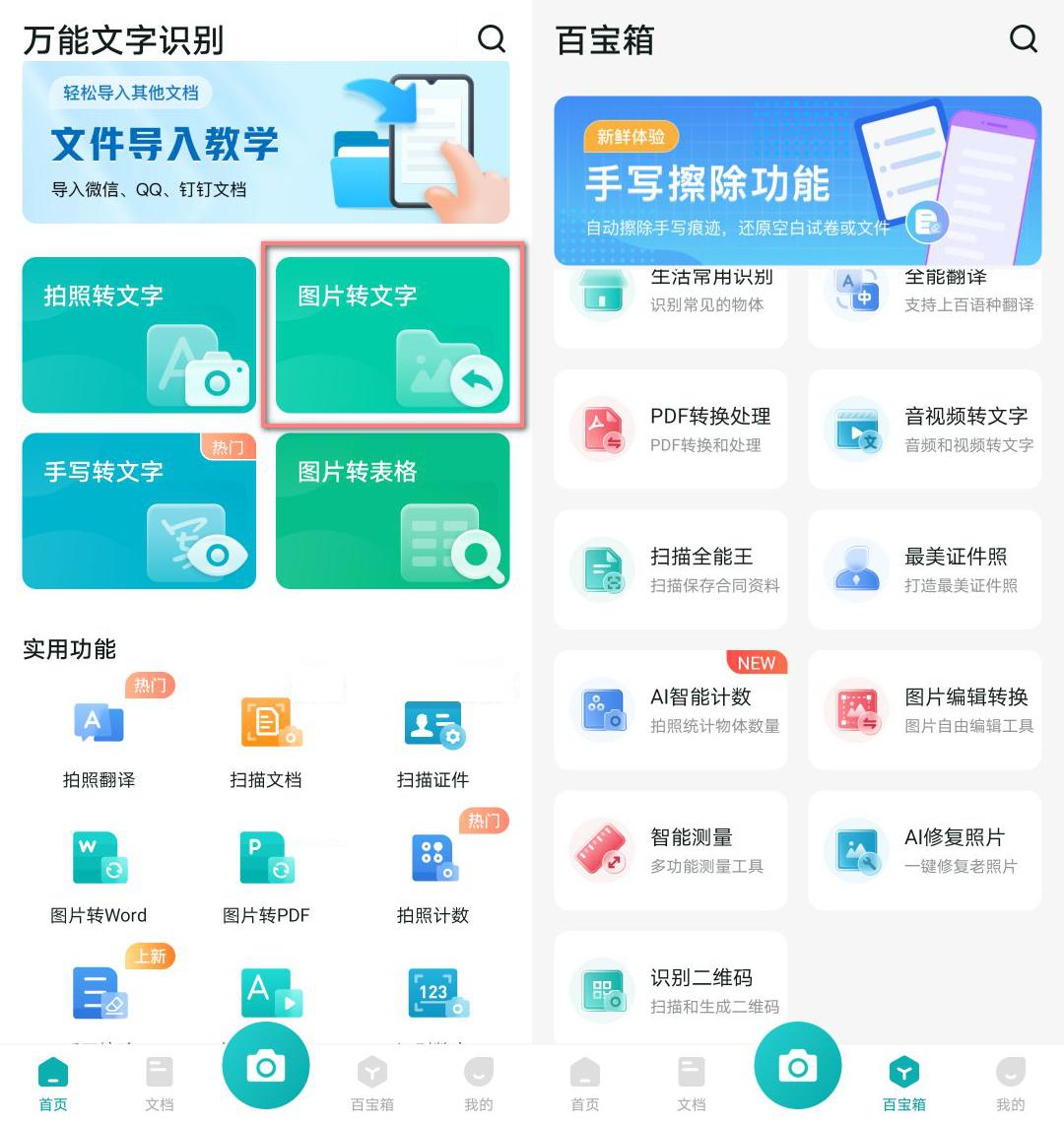Viewport: 1064px width, 1124px height.
Task: Launch the AI智能计数 counting tool
Action: pos(670,709)
